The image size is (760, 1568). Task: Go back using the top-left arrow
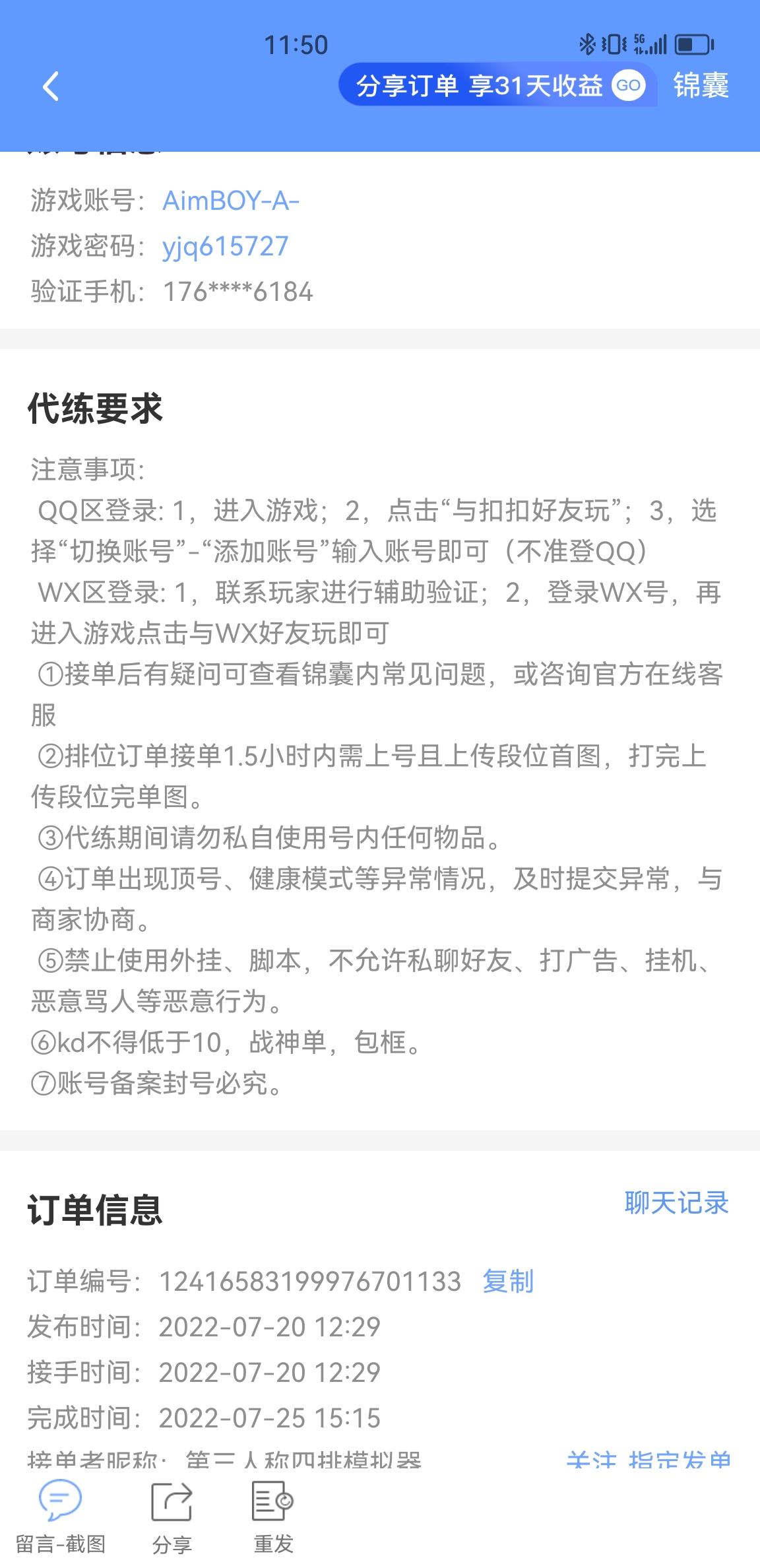[51, 86]
